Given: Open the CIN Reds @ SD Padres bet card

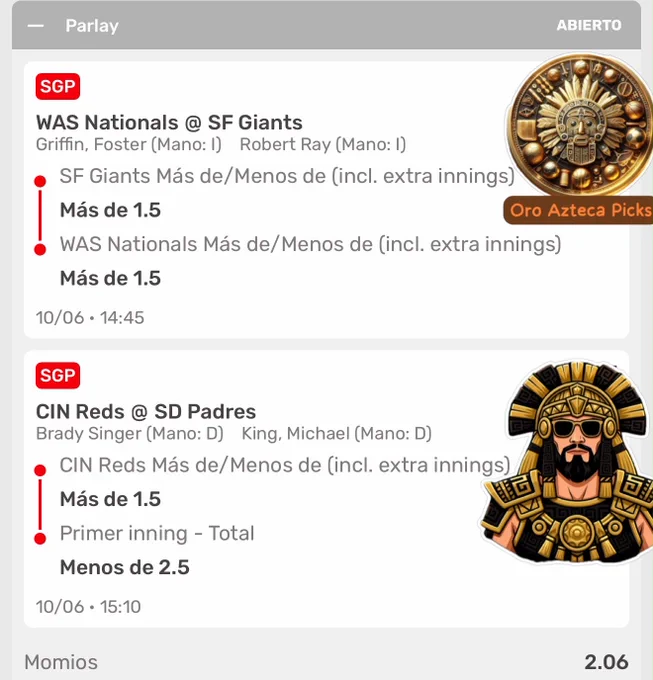Looking at the screenshot, I should click(x=326, y=489).
